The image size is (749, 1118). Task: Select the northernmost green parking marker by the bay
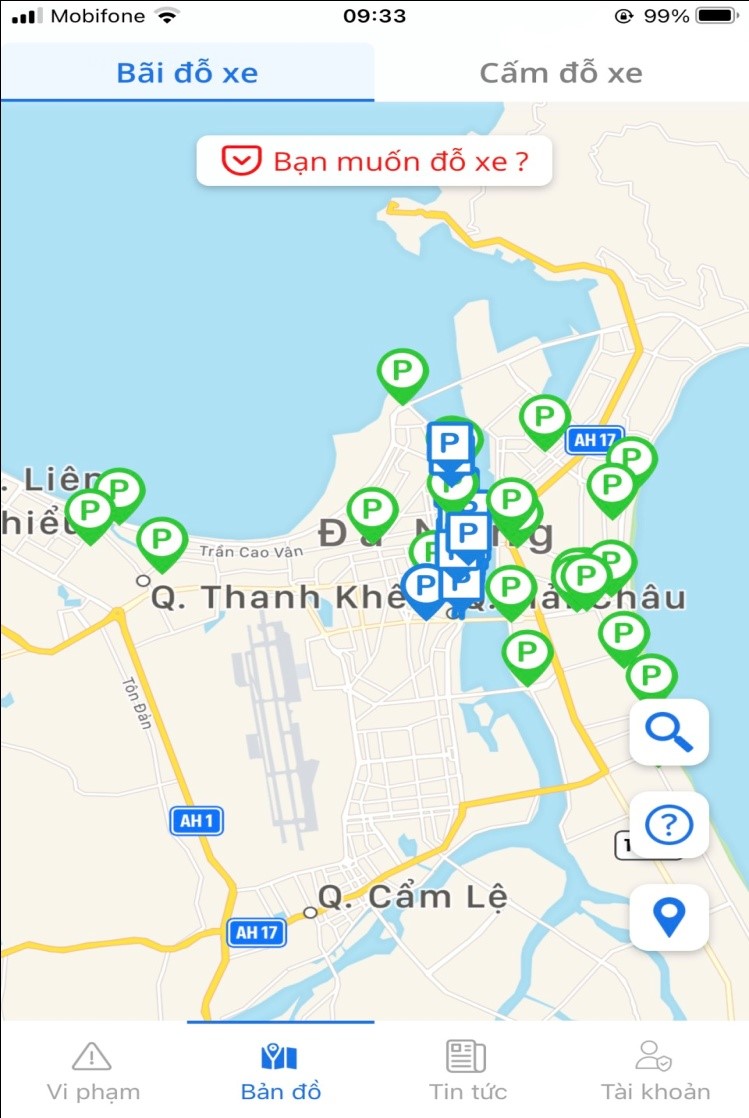click(x=402, y=371)
